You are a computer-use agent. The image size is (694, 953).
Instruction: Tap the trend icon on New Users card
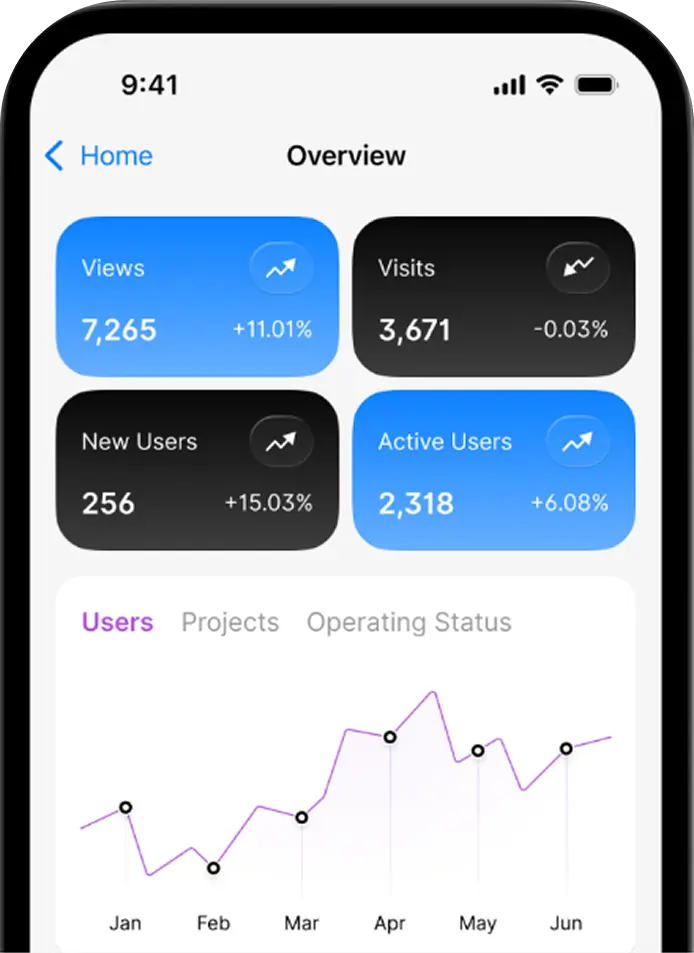click(x=281, y=440)
